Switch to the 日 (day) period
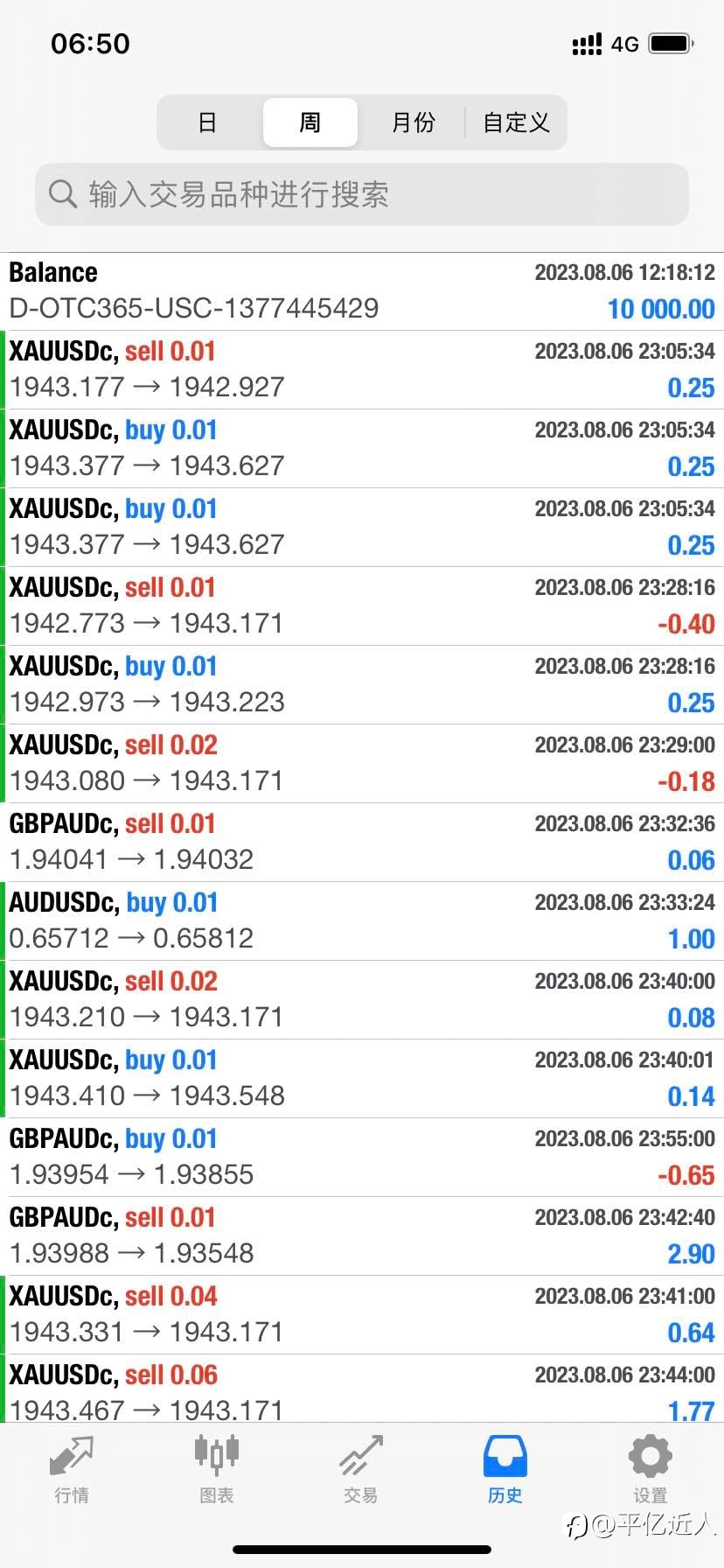 207,122
